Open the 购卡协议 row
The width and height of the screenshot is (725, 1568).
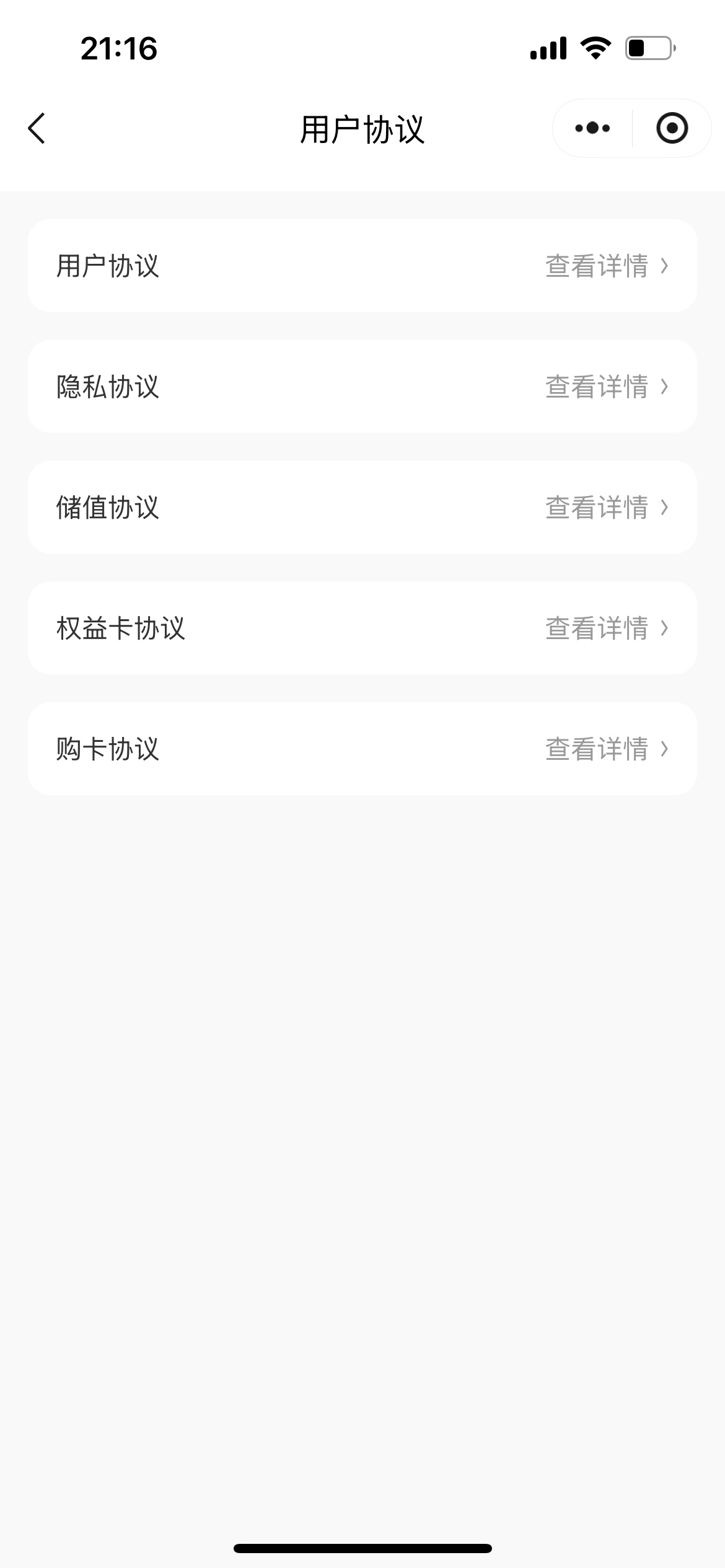tap(362, 749)
